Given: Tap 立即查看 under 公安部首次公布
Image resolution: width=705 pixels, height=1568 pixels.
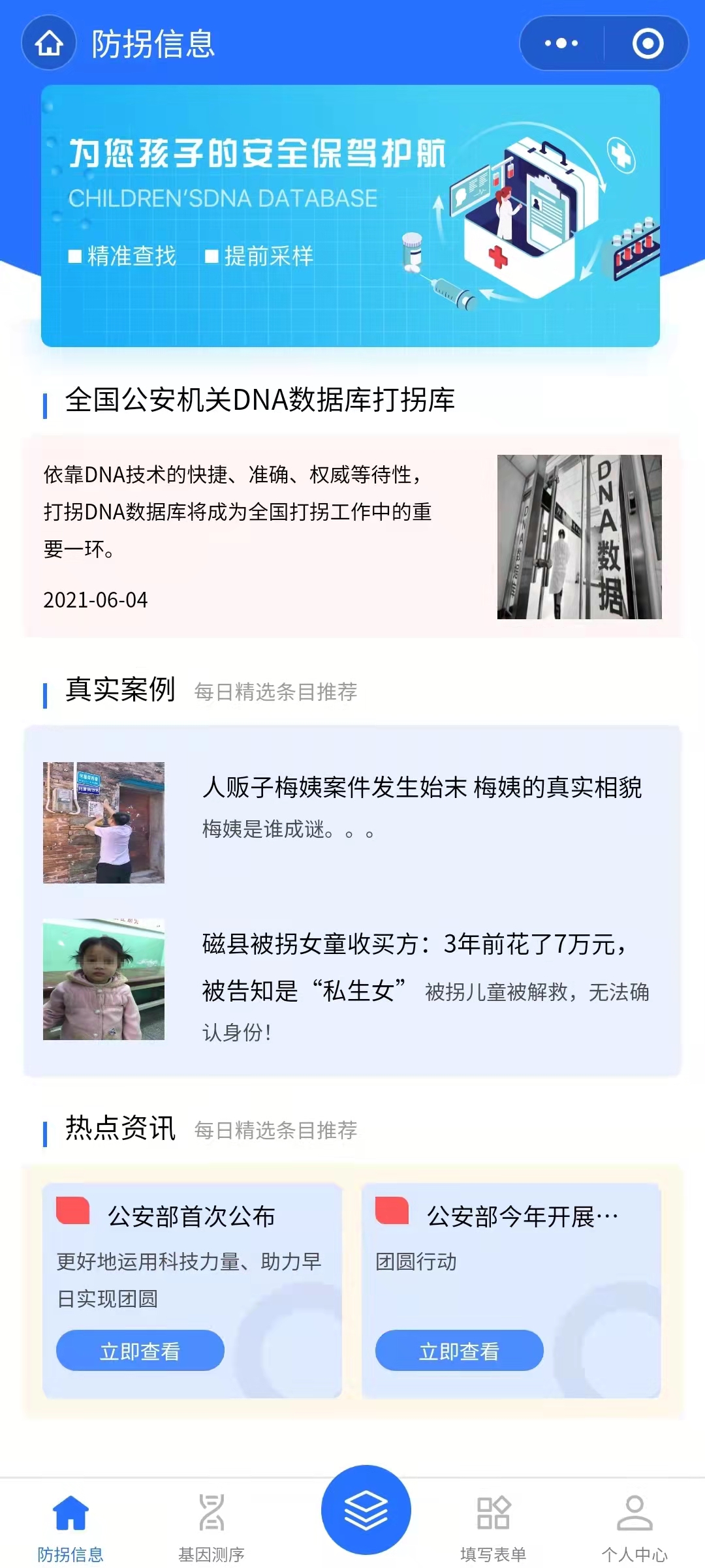Looking at the screenshot, I should pyautogui.click(x=140, y=1351).
